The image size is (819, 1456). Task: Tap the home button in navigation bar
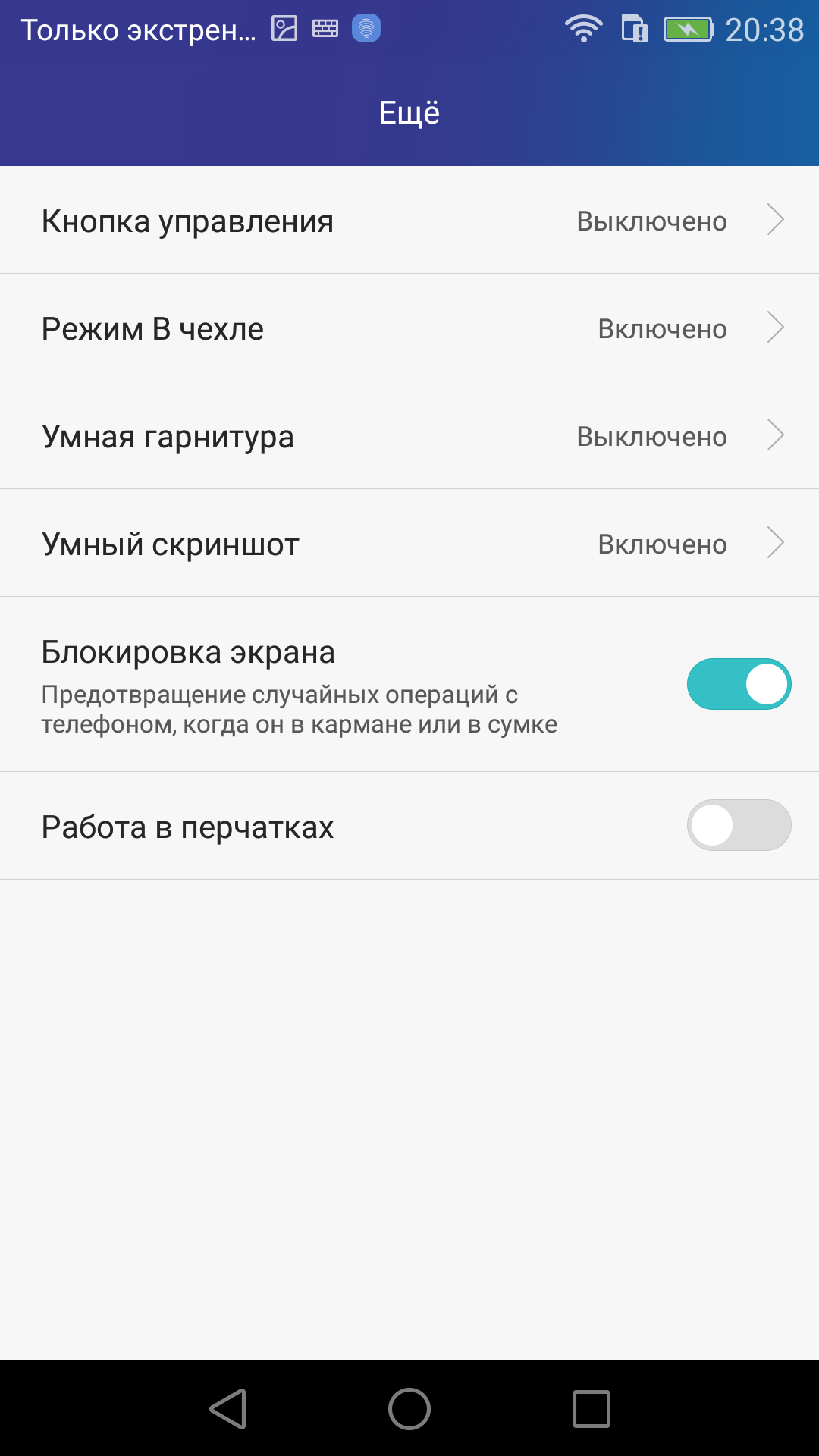(x=409, y=1409)
